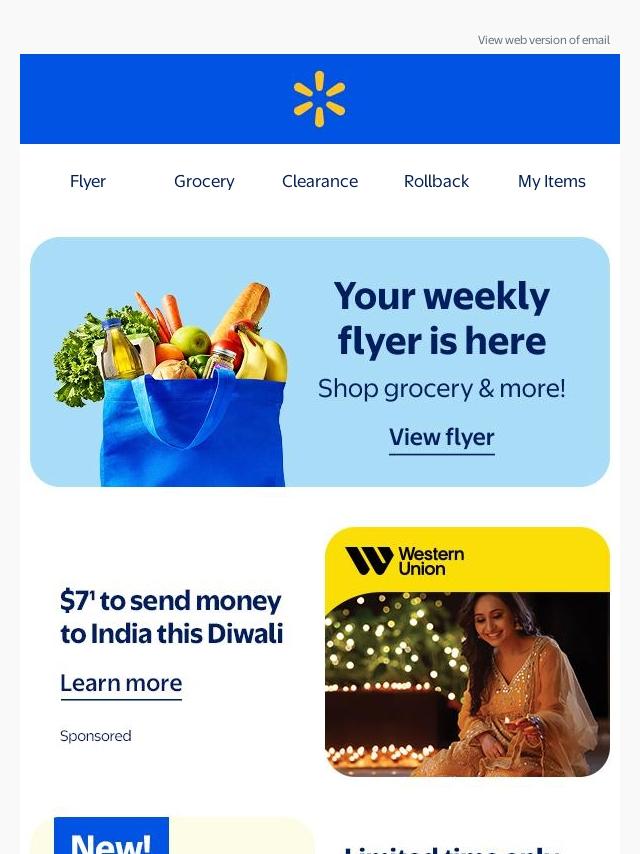Tap Learn more about sending money
Screen dimensions: 640x854
(x=121, y=683)
